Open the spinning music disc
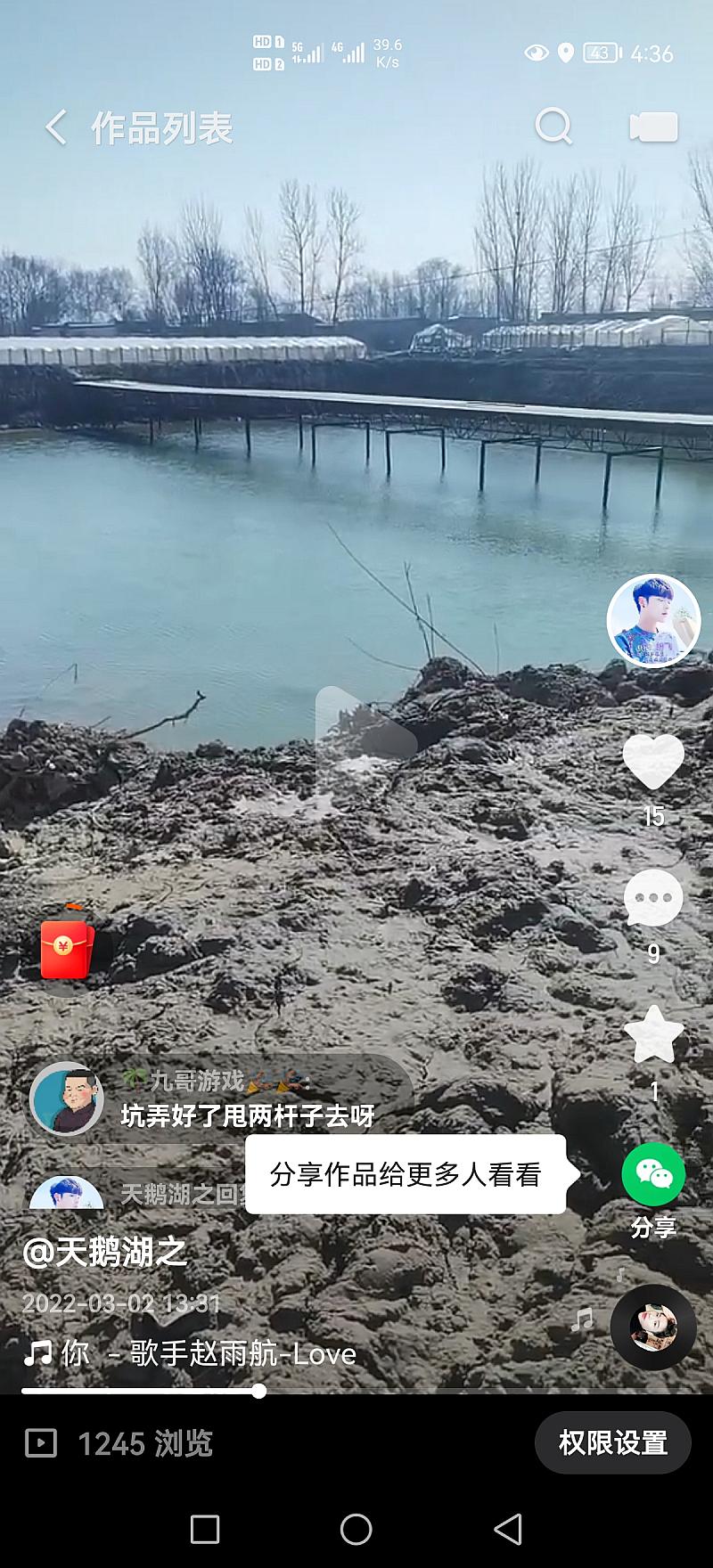 [653, 1327]
